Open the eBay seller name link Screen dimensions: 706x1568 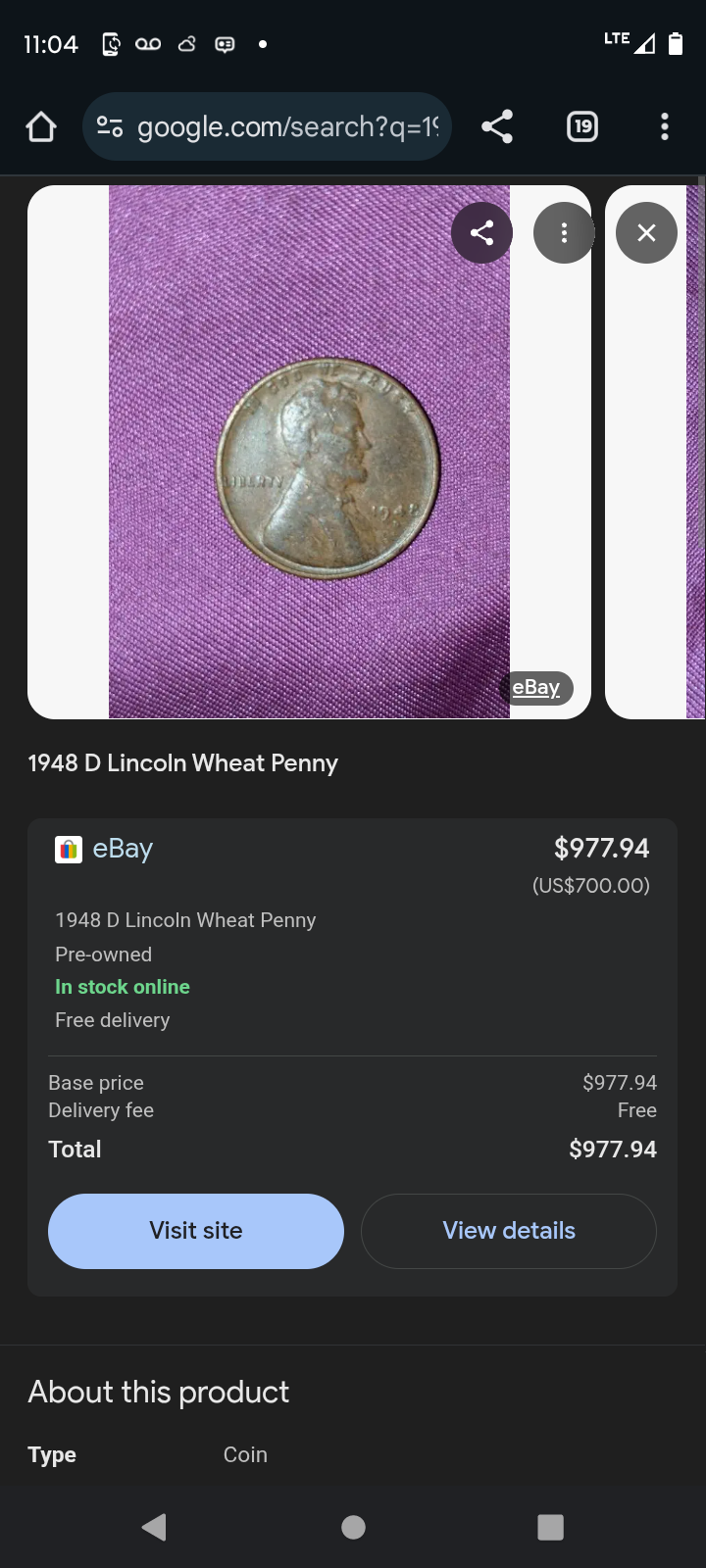(x=123, y=849)
